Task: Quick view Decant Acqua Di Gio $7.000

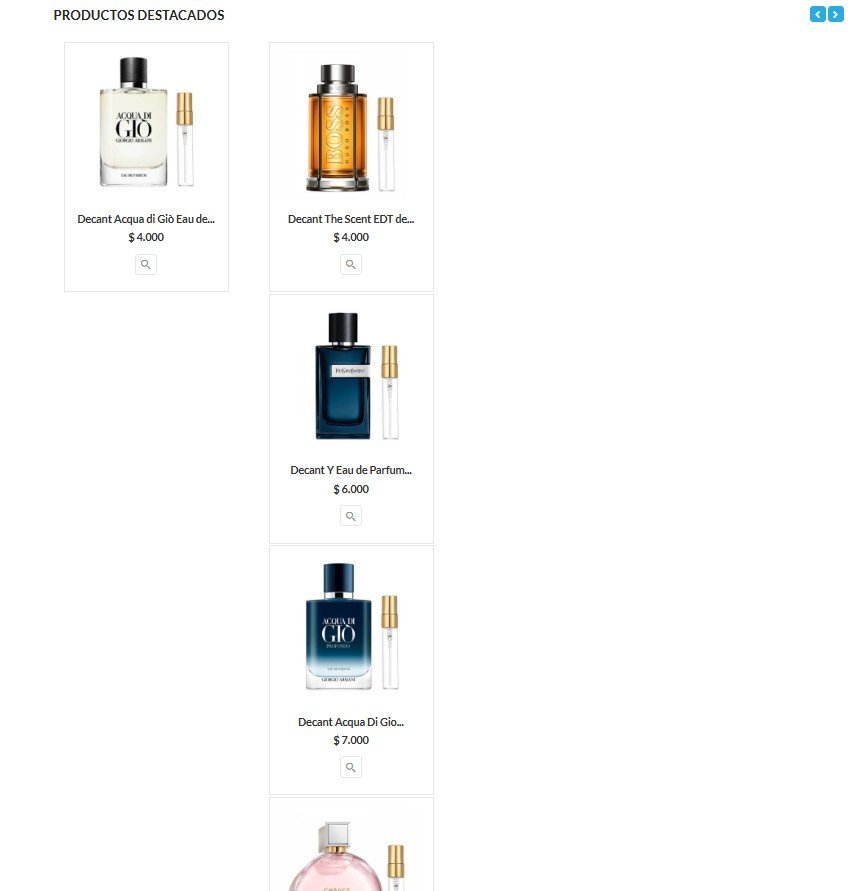Action: [351, 767]
